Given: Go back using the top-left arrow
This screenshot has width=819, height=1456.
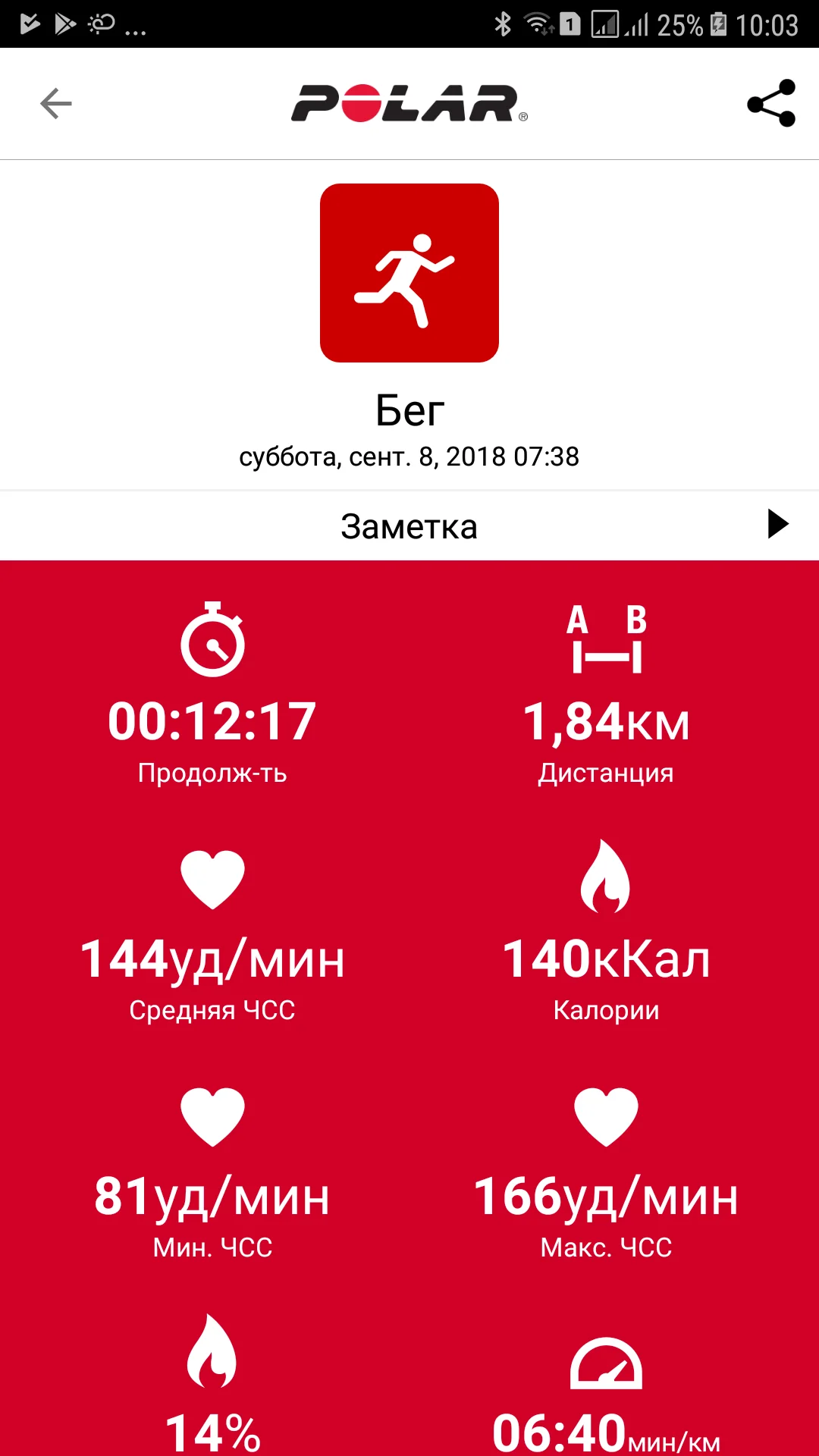Looking at the screenshot, I should (x=56, y=104).
